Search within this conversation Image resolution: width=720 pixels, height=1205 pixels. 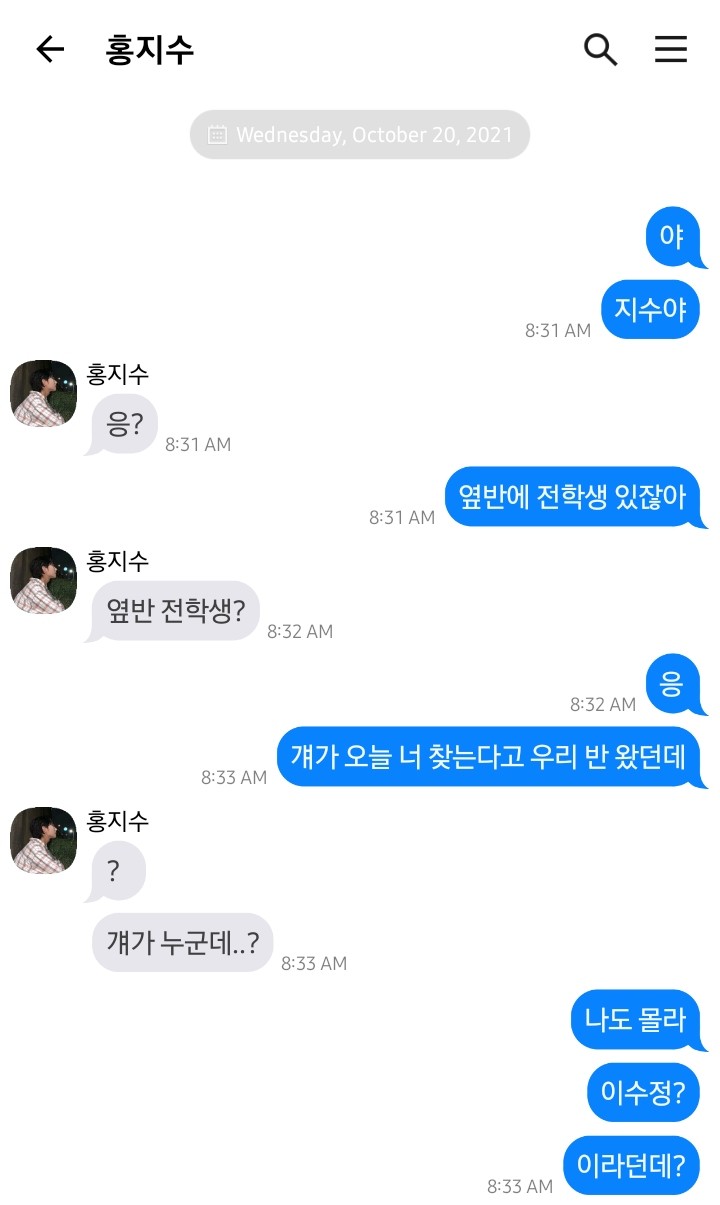(x=600, y=49)
